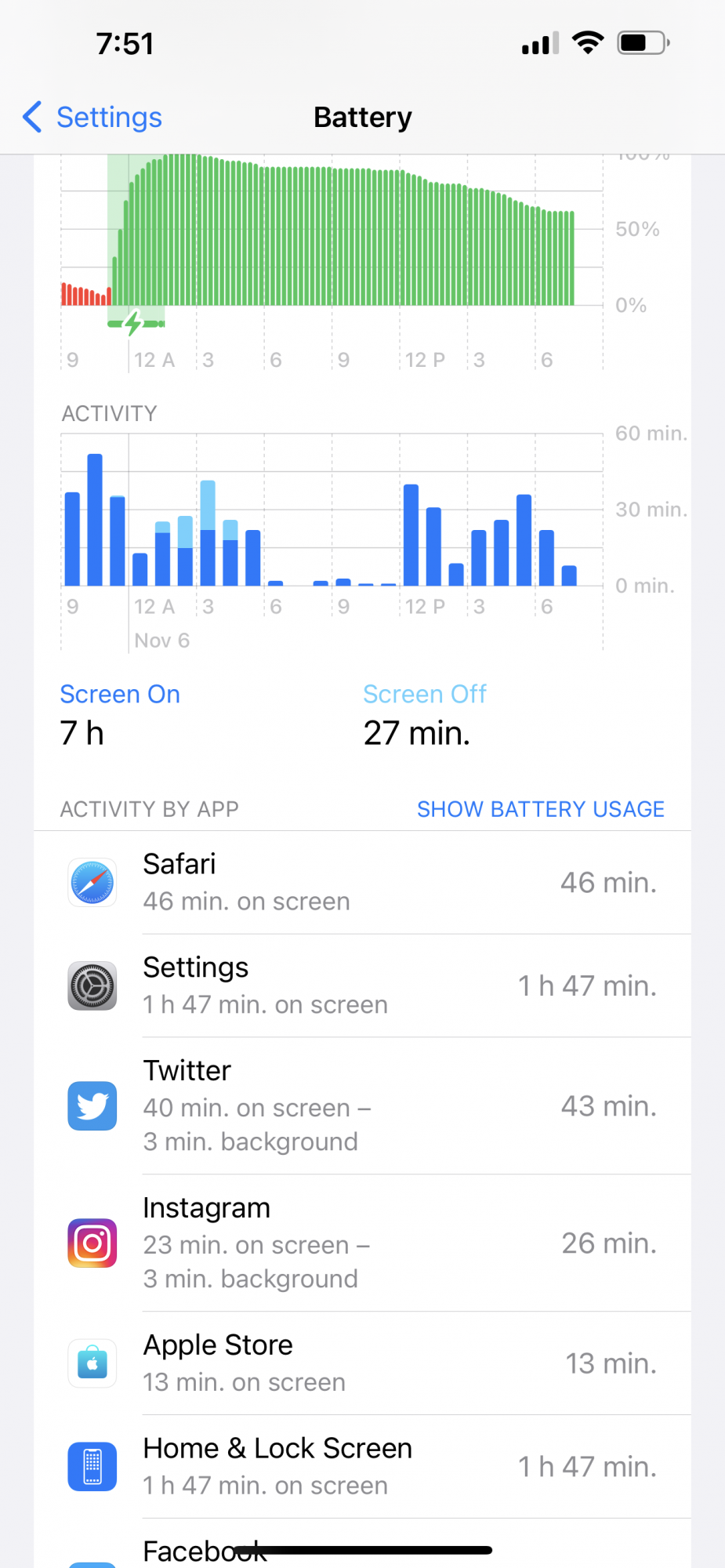Tap Show Battery Usage
This screenshot has height=1568, width=725.
click(x=540, y=809)
